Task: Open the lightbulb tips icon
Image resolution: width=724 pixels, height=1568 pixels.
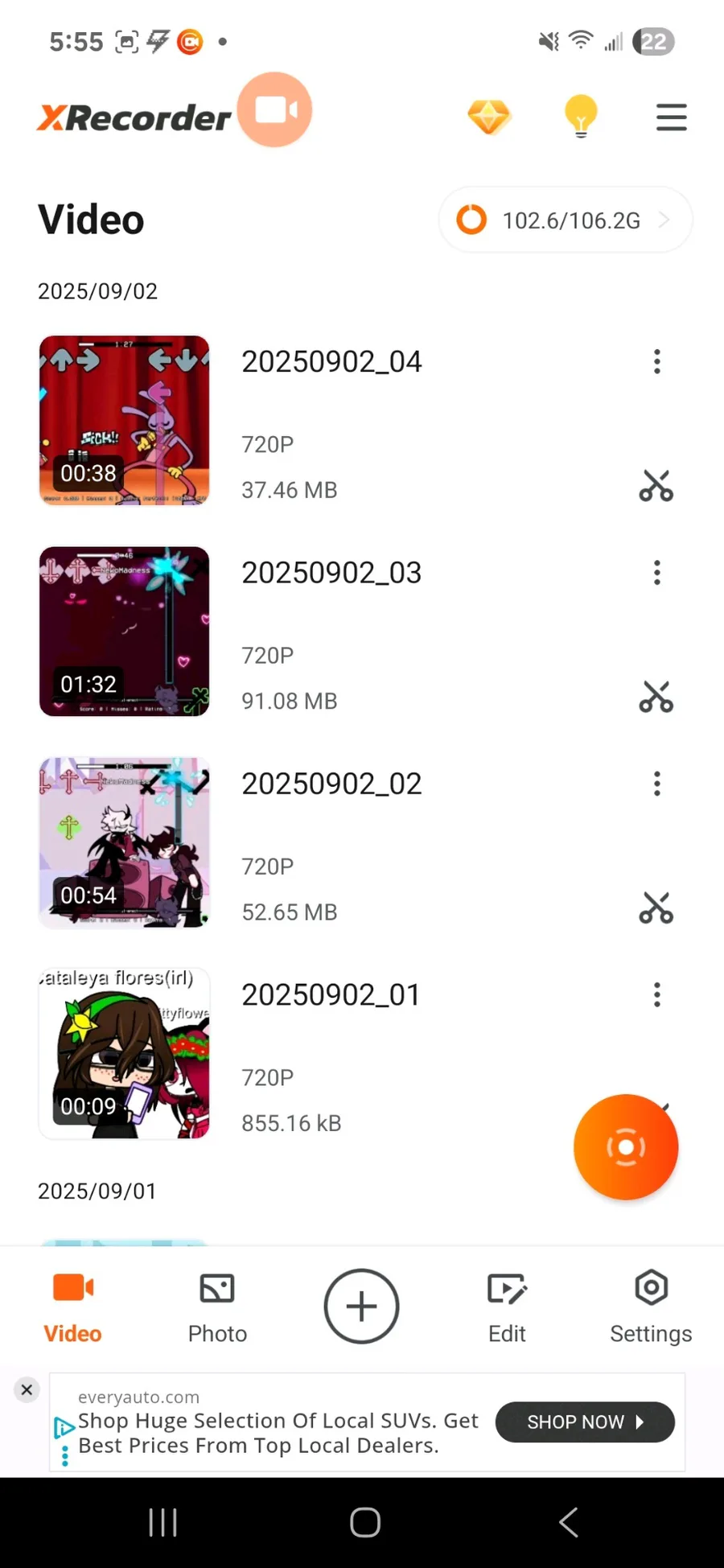Action: [x=581, y=117]
